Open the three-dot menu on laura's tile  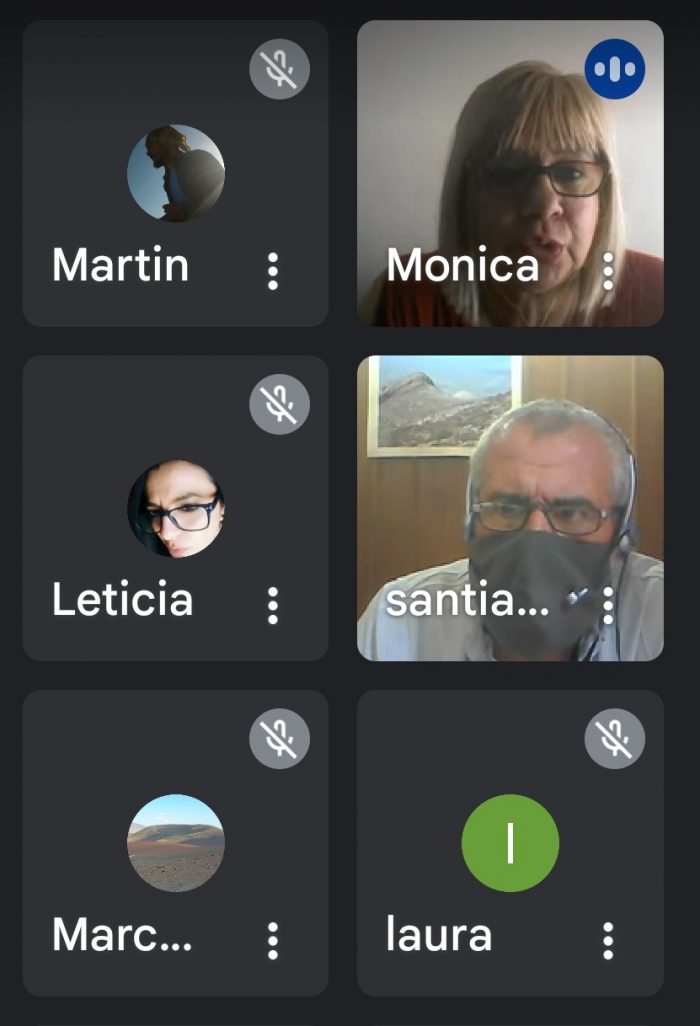coord(608,940)
